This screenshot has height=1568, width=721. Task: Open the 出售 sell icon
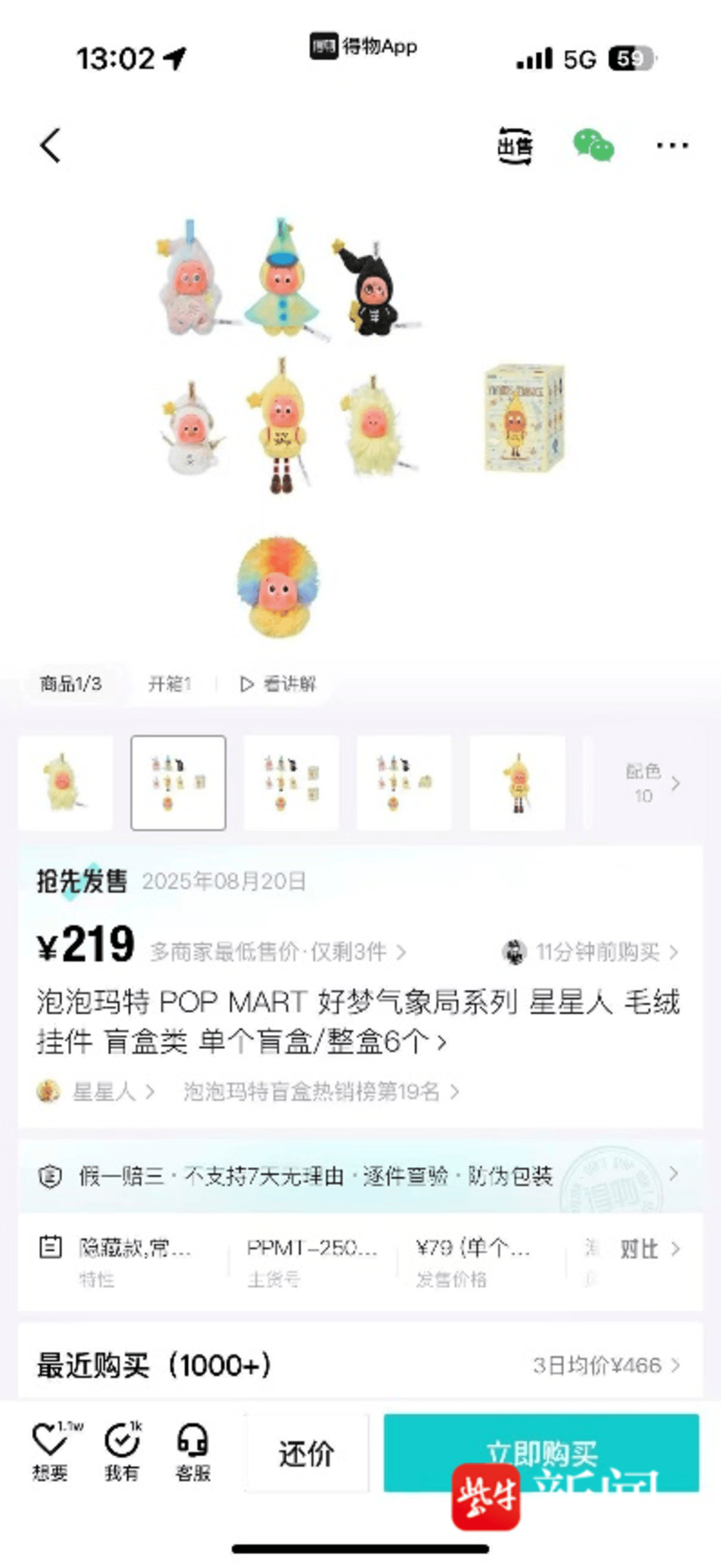pyautogui.click(x=515, y=145)
